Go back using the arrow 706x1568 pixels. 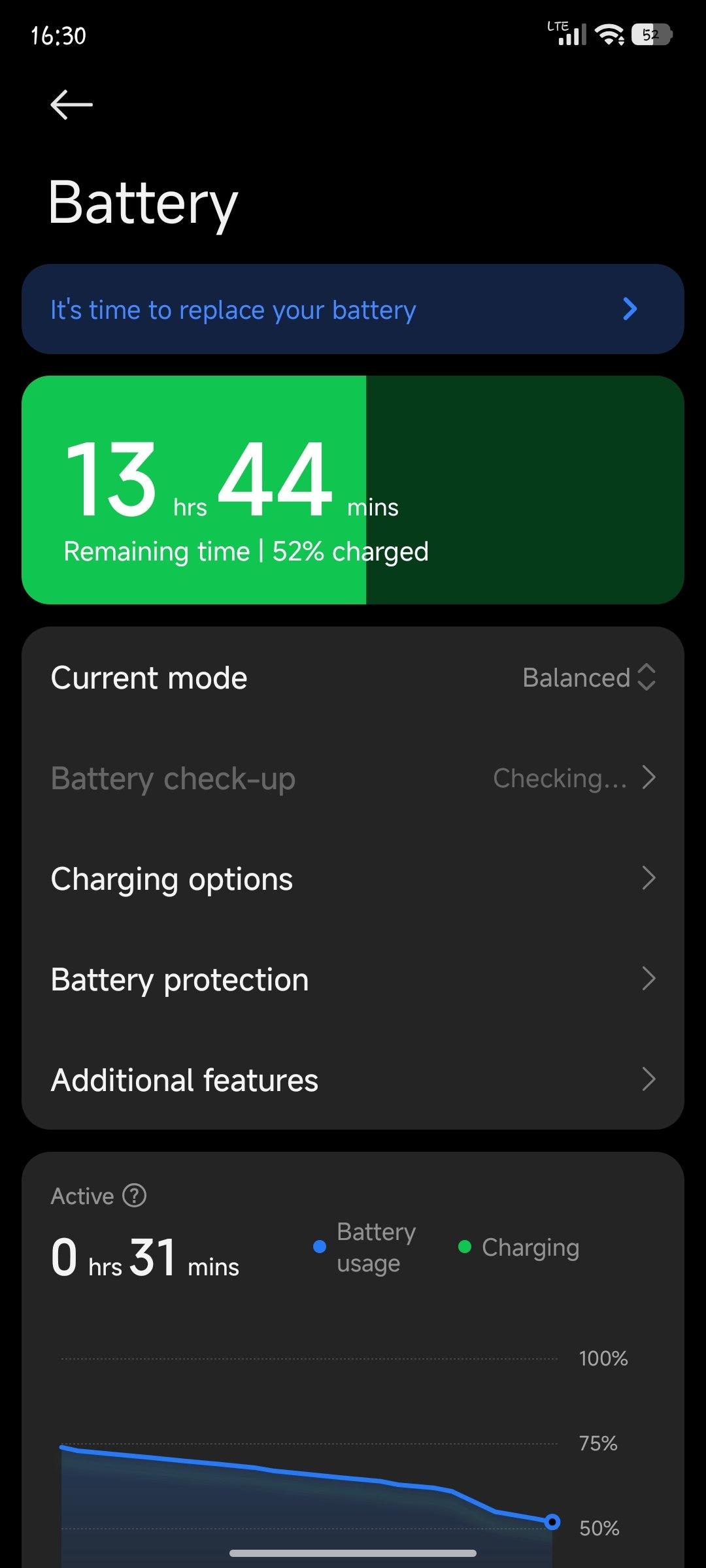pyautogui.click(x=71, y=105)
